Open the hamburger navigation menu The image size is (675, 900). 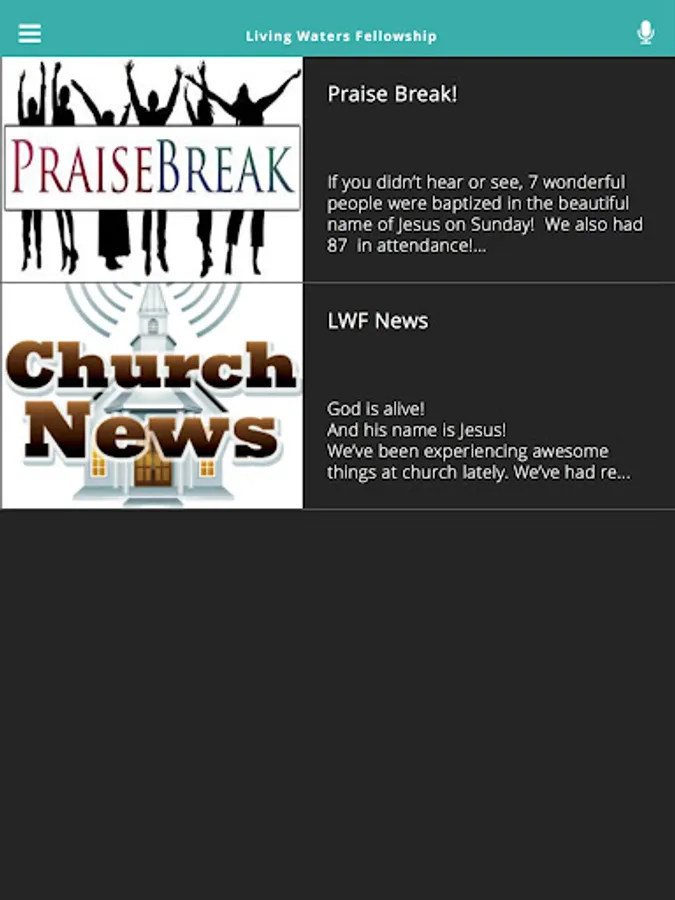point(29,33)
